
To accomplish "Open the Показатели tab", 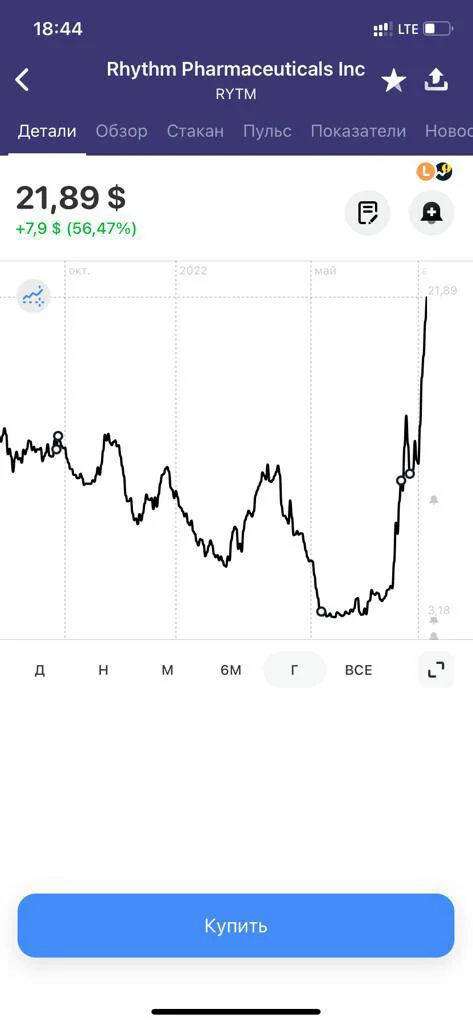I will 358,131.
